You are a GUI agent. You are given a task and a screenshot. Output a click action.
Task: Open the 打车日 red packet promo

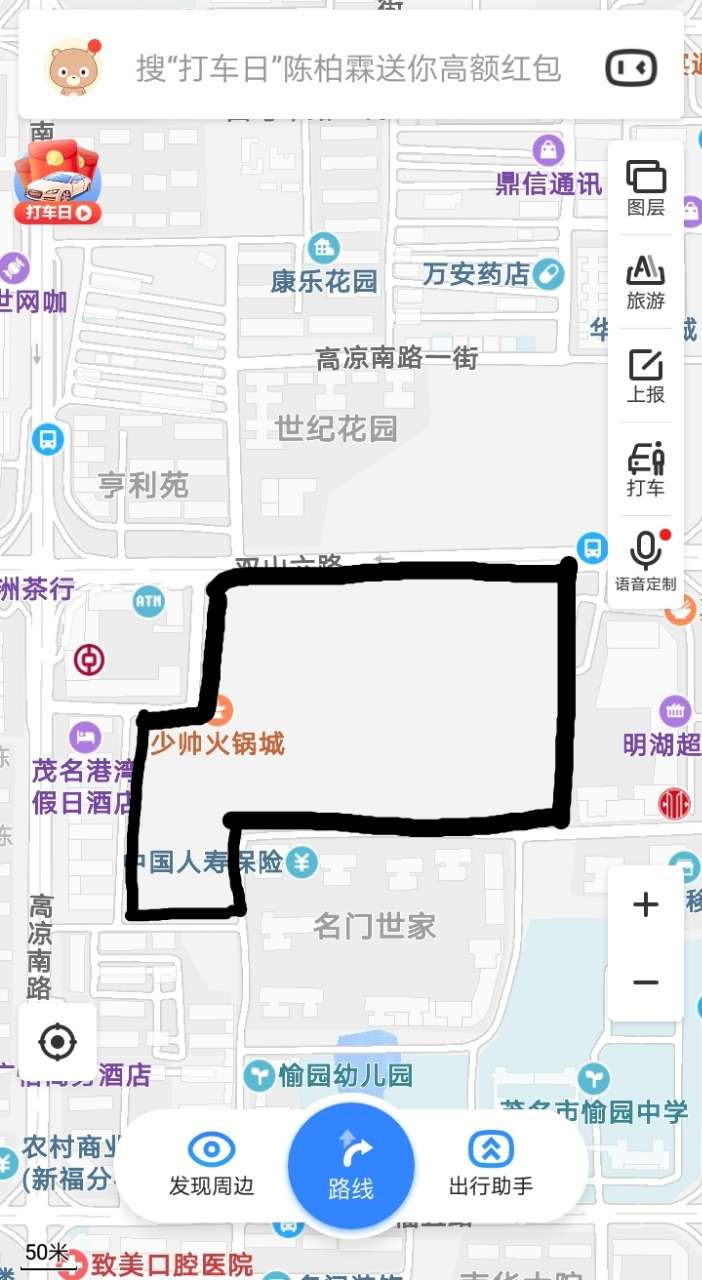pyautogui.click(x=58, y=181)
